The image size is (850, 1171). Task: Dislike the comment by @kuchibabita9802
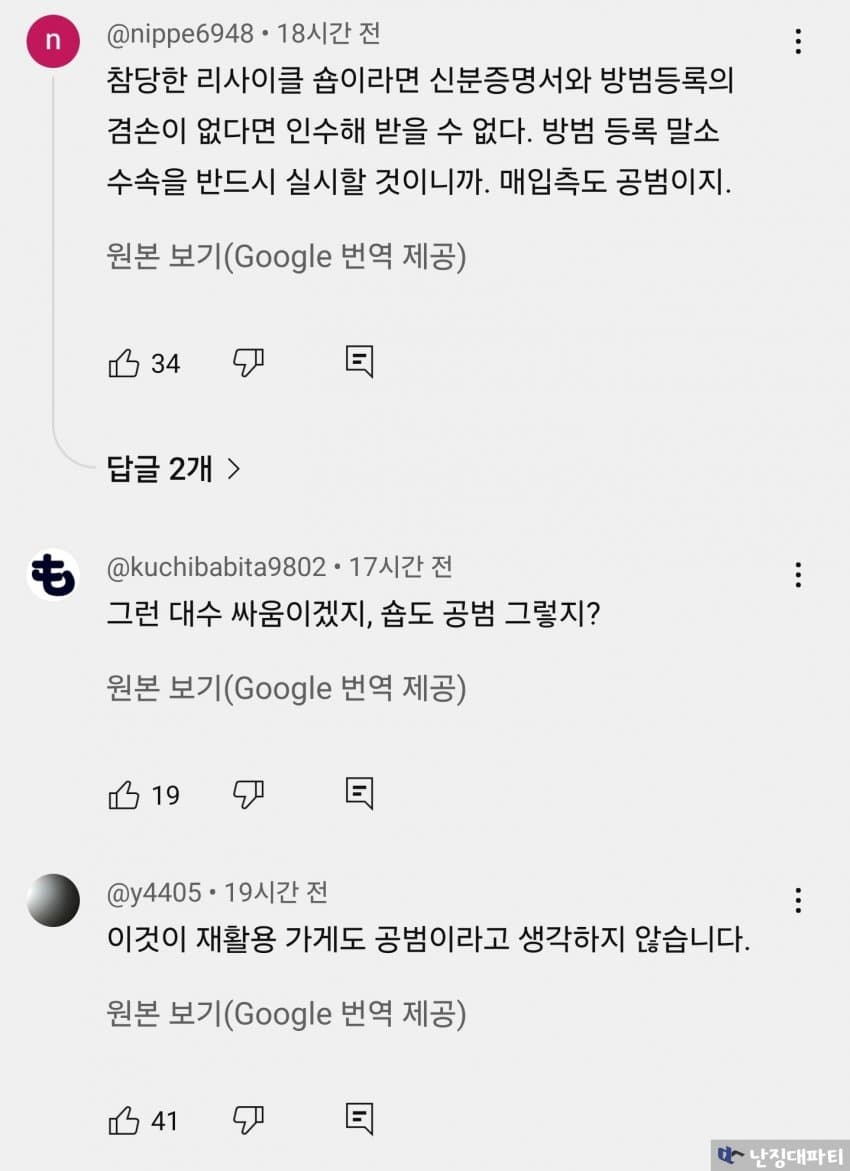(247, 795)
